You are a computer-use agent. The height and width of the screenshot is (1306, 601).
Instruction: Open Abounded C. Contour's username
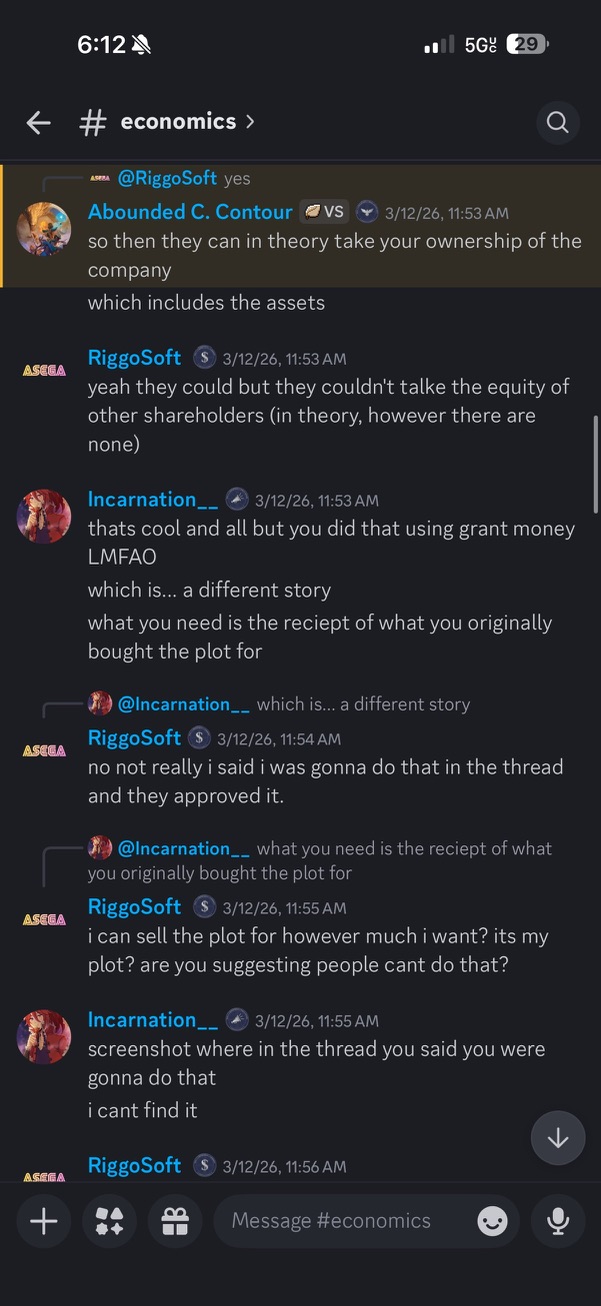tap(190, 212)
